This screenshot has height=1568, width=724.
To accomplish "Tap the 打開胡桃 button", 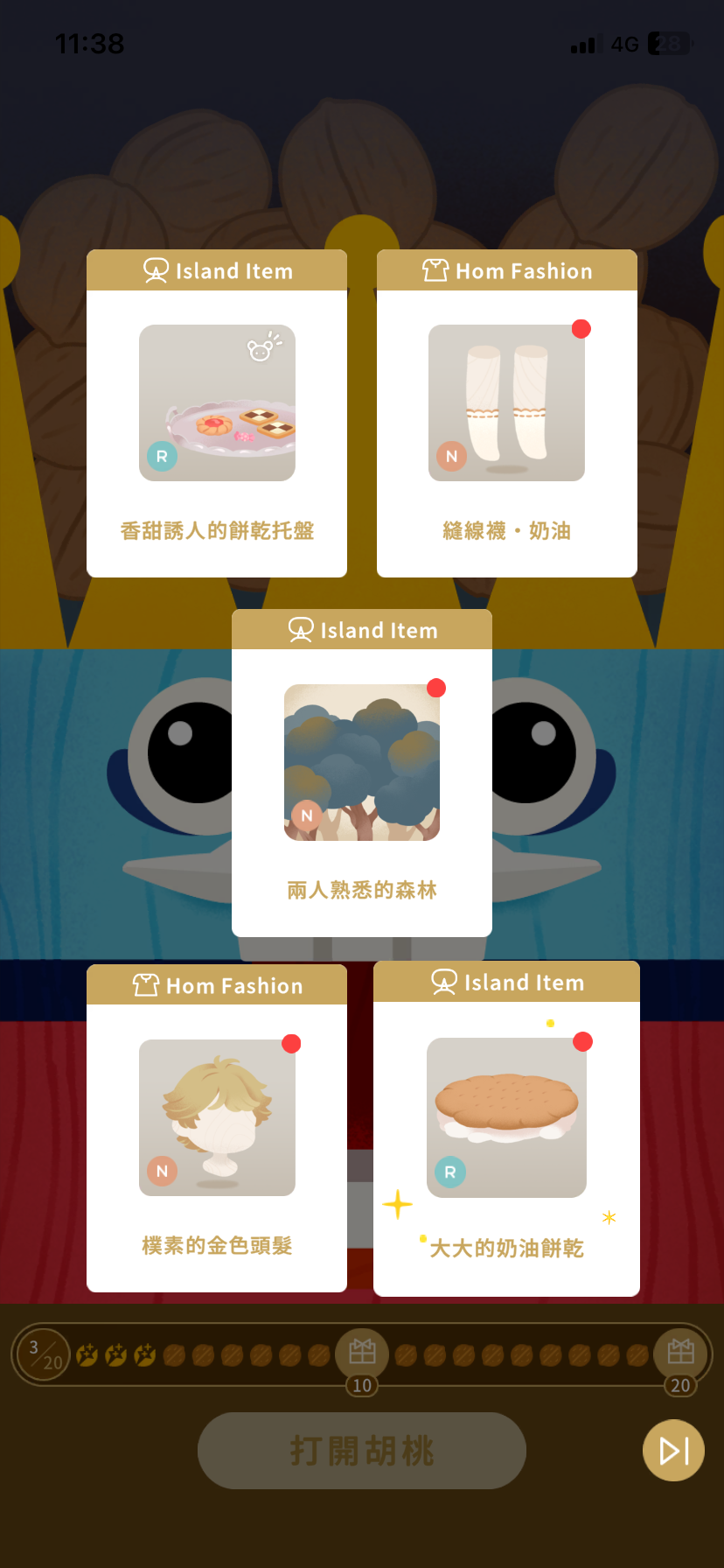I will tap(361, 1450).
